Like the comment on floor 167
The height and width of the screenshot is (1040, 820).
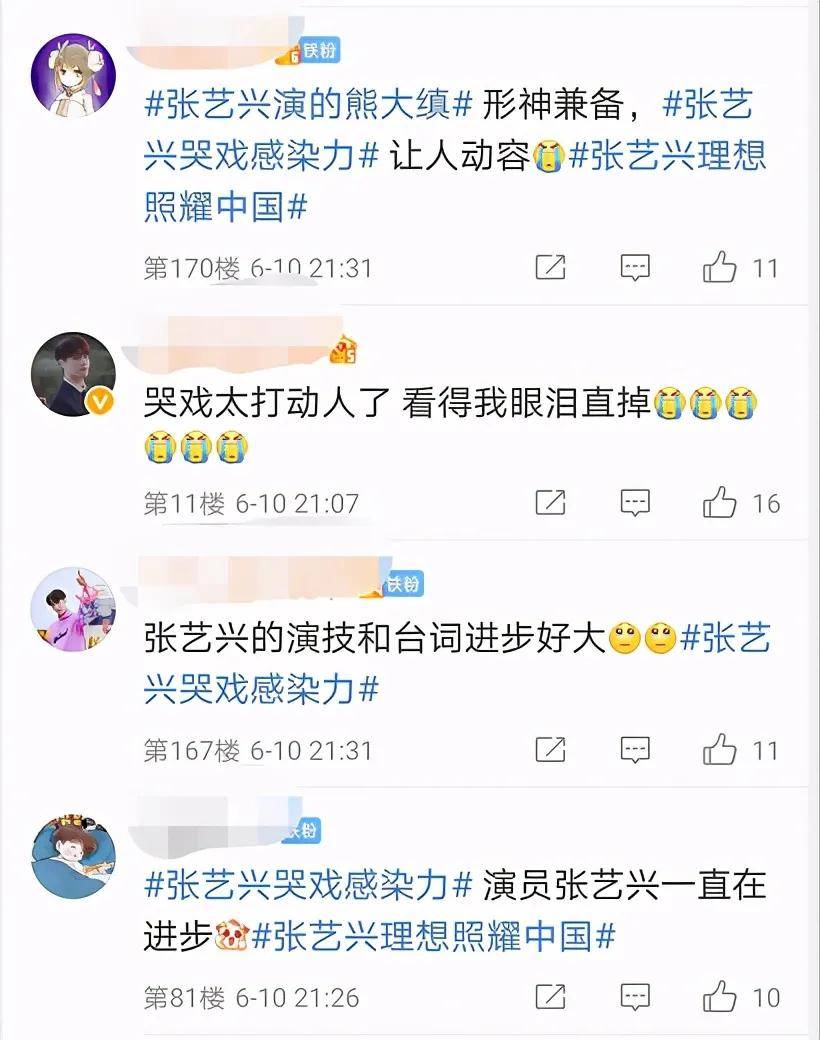tap(720, 750)
